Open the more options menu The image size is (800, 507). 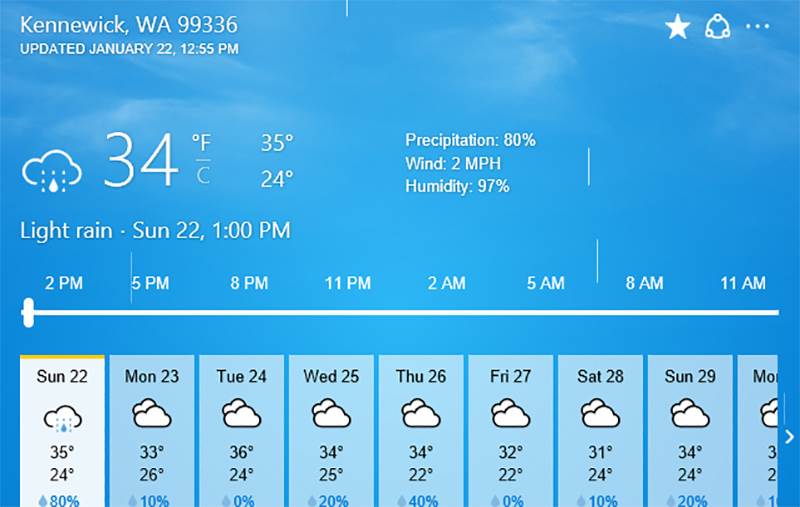pyautogui.click(x=758, y=27)
